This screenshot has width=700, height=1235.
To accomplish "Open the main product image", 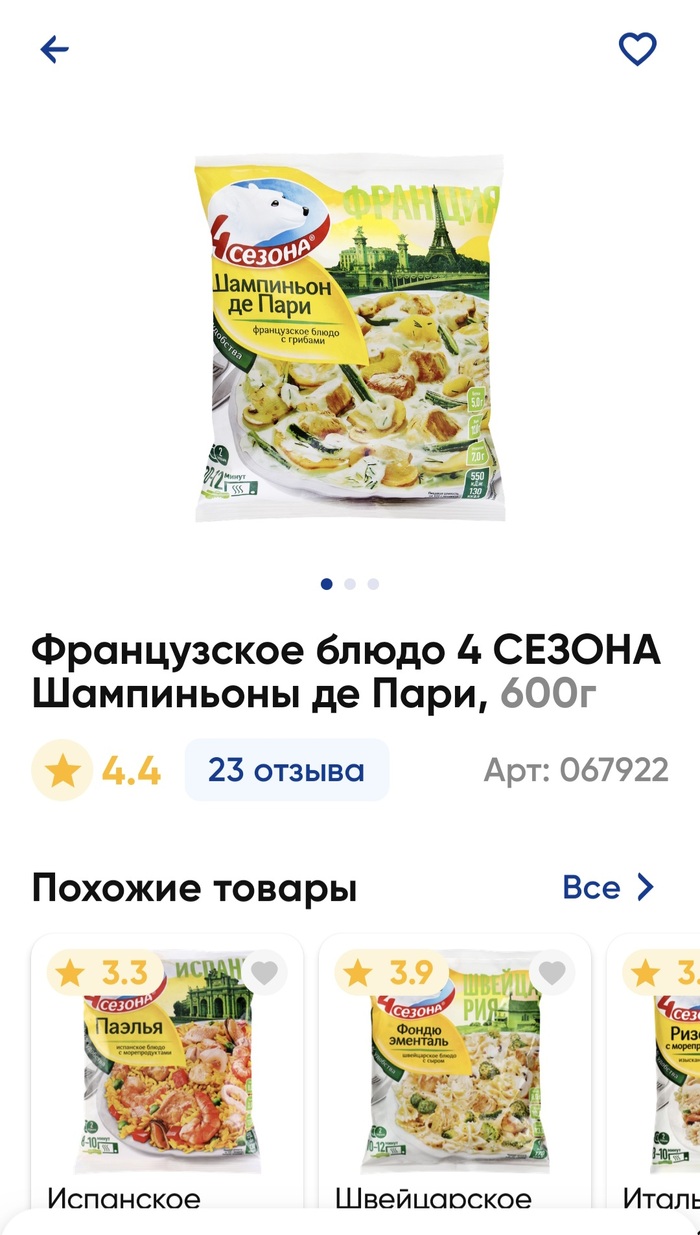I will point(349,338).
